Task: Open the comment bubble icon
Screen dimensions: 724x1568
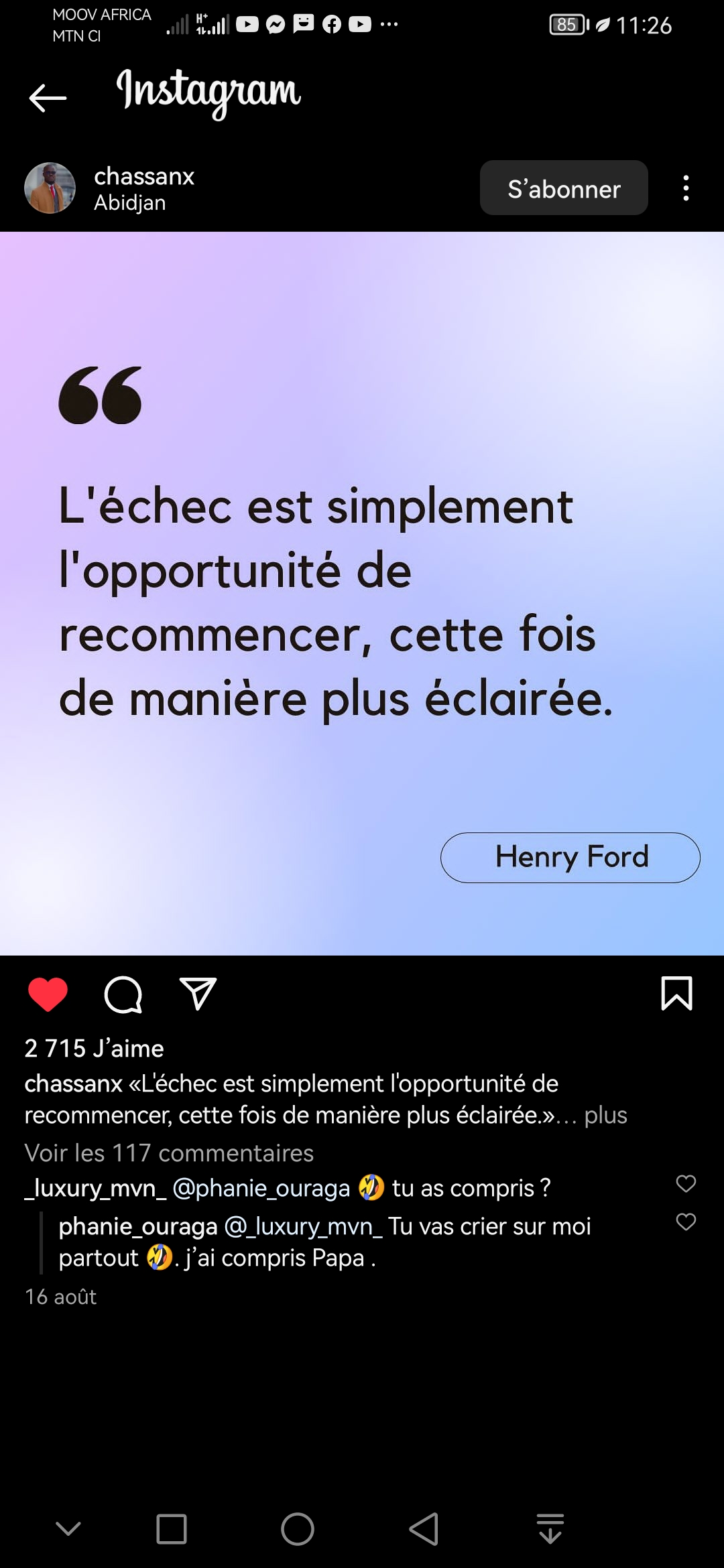Action: coord(123,994)
